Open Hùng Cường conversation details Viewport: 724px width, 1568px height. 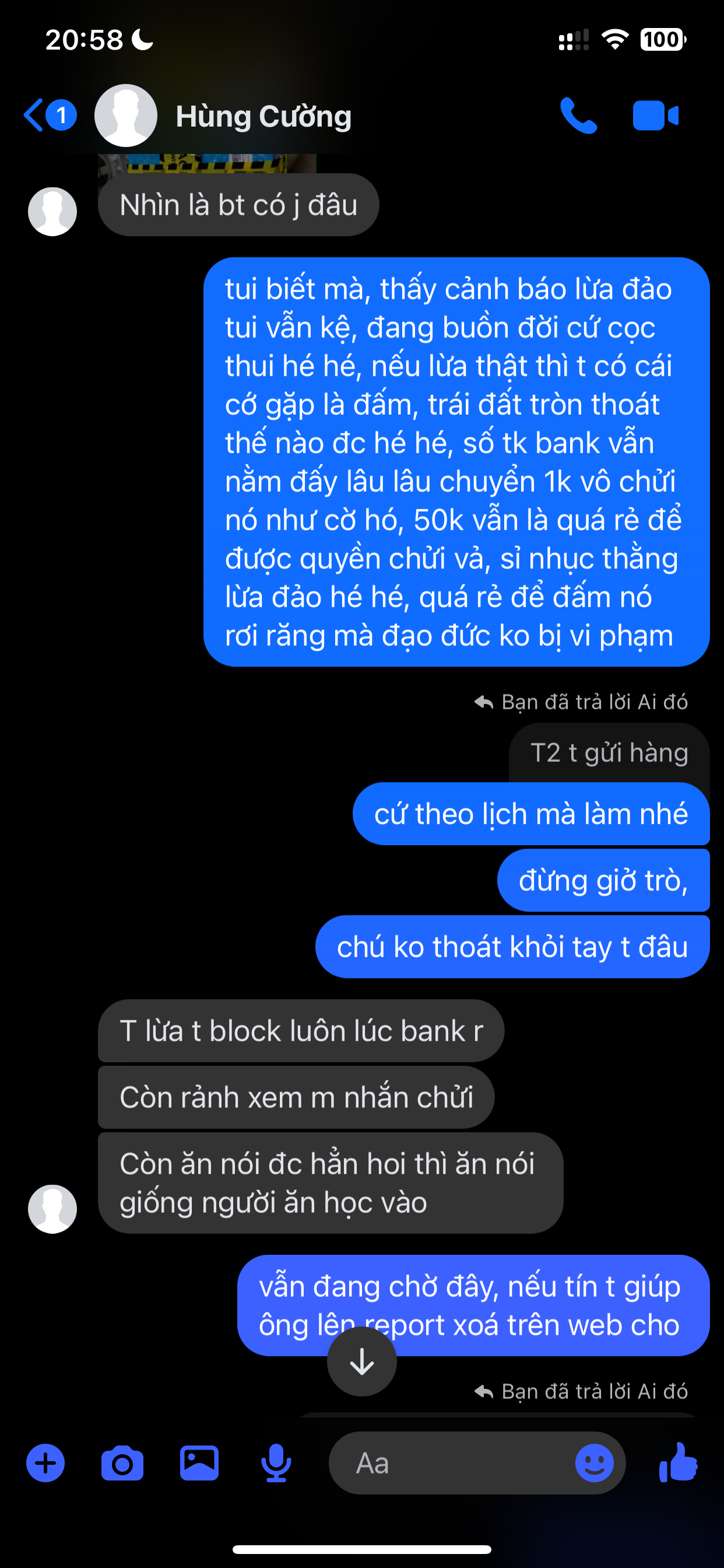point(263,116)
